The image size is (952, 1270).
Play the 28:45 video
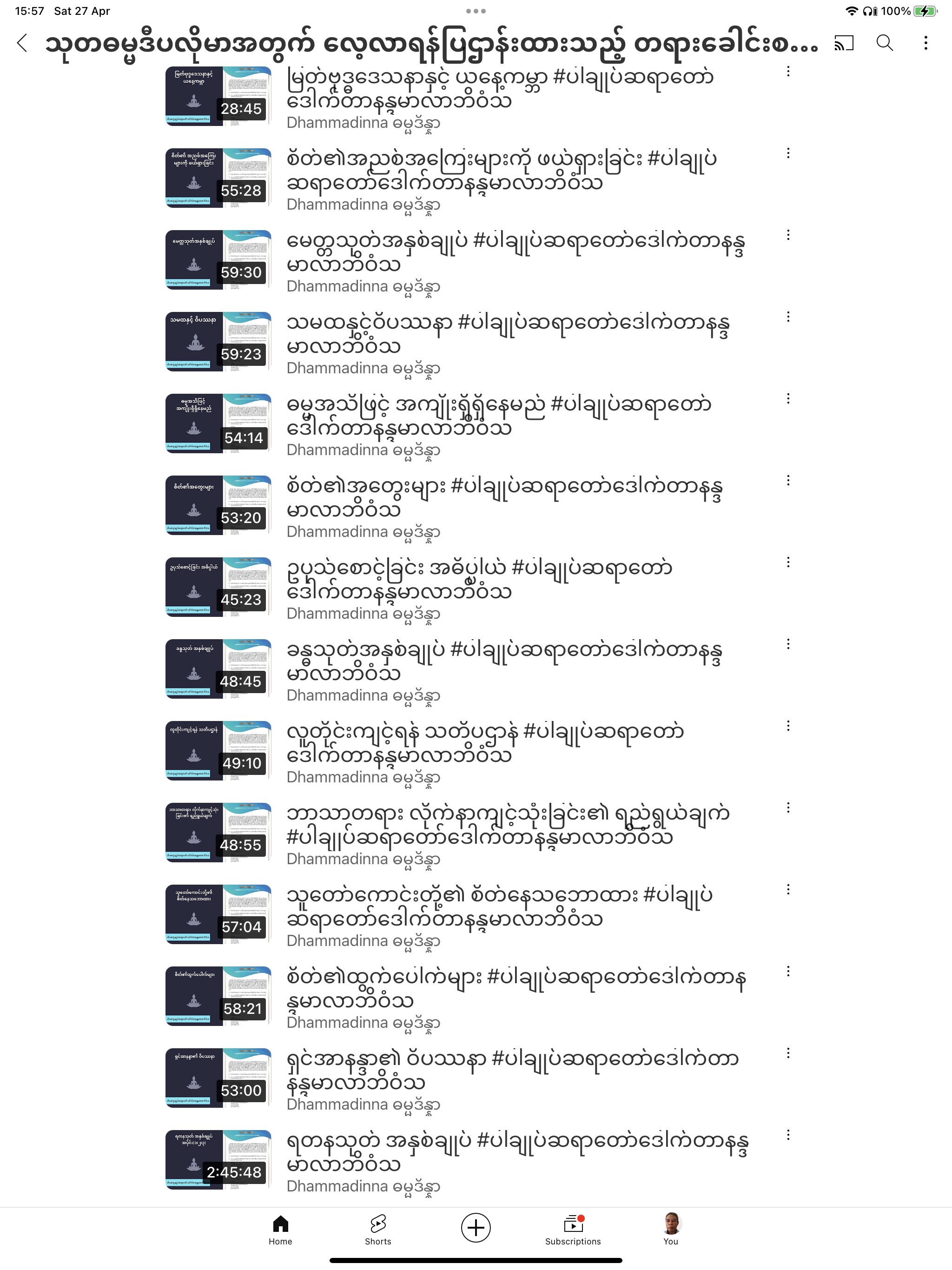(x=218, y=96)
